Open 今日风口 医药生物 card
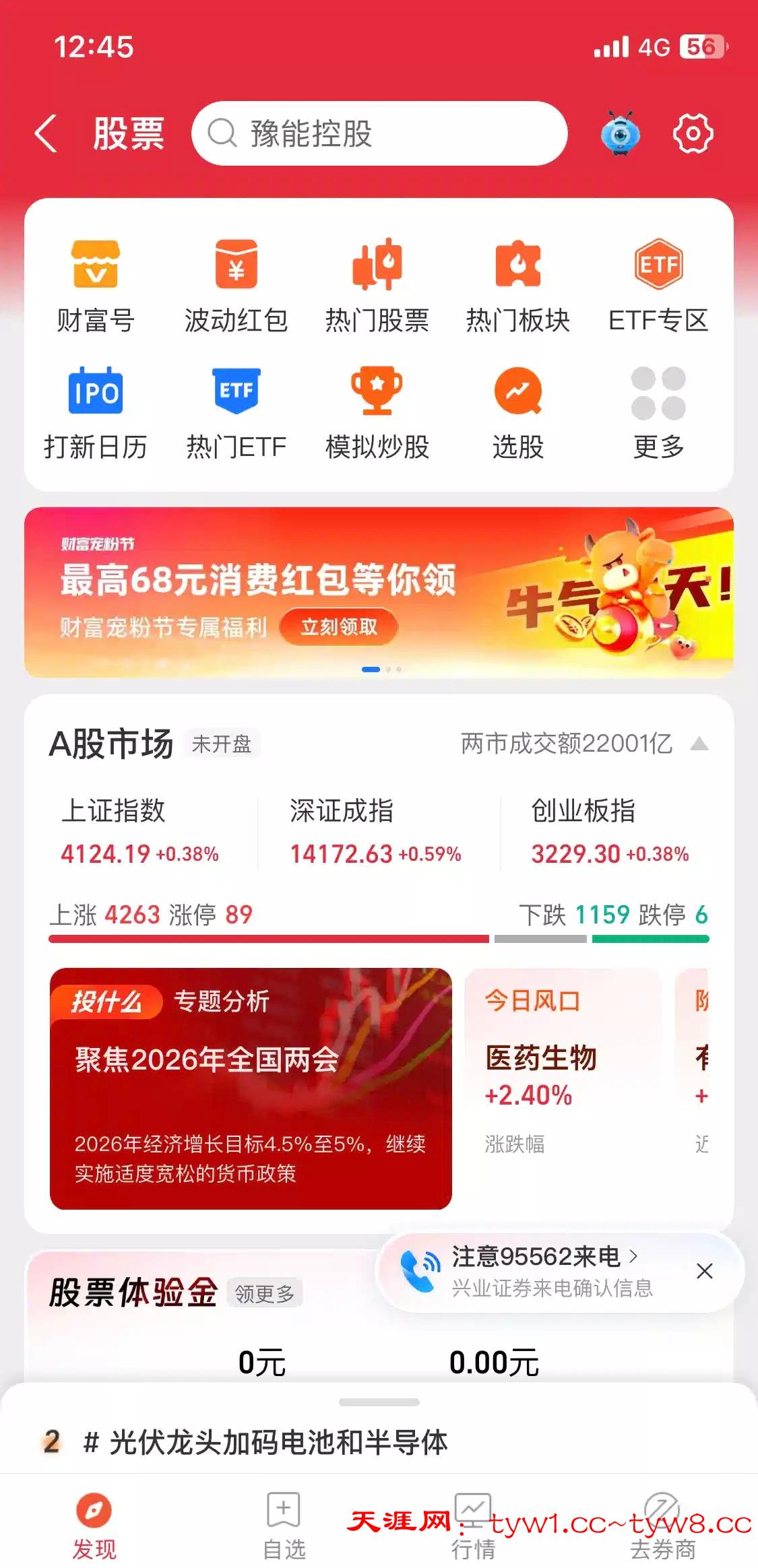Viewport: 758px width, 1568px height. click(563, 1071)
